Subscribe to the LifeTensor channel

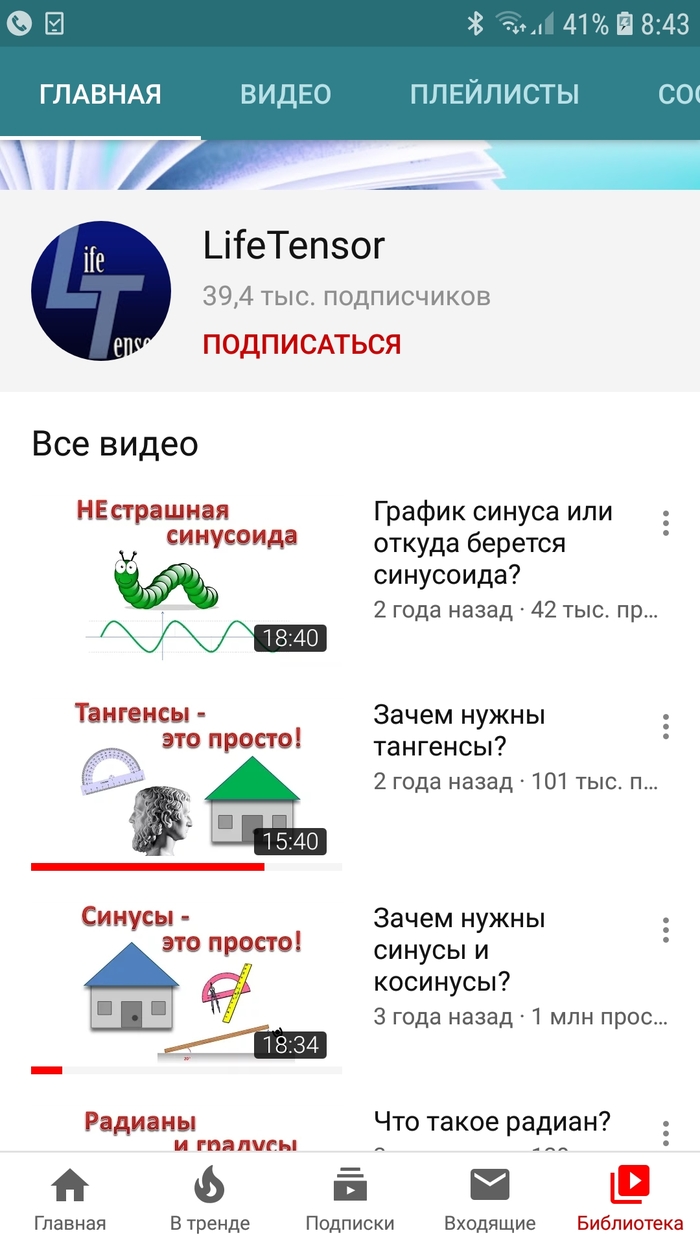tap(301, 344)
